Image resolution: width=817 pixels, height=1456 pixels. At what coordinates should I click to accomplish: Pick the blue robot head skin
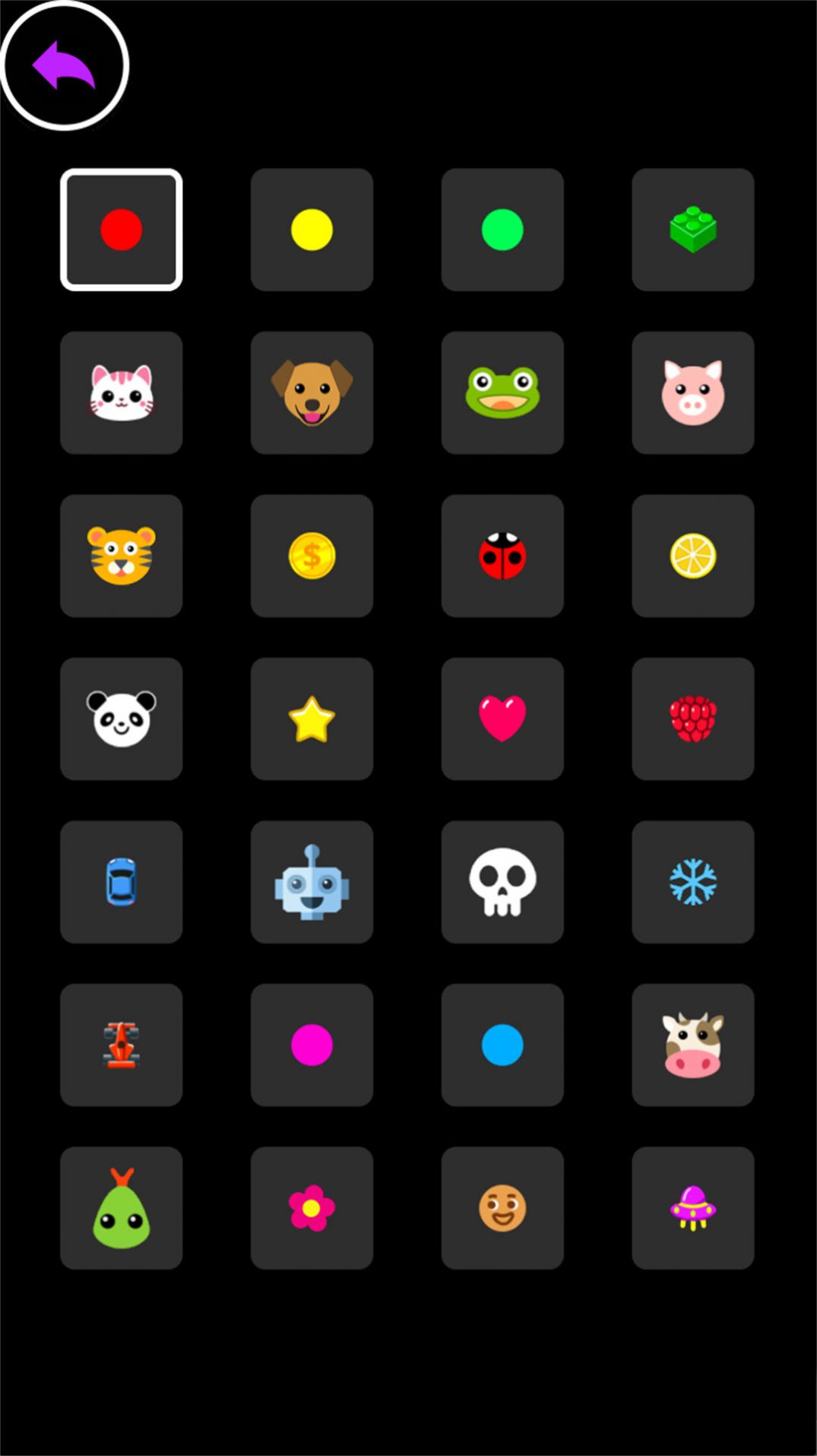click(x=312, y=882)
